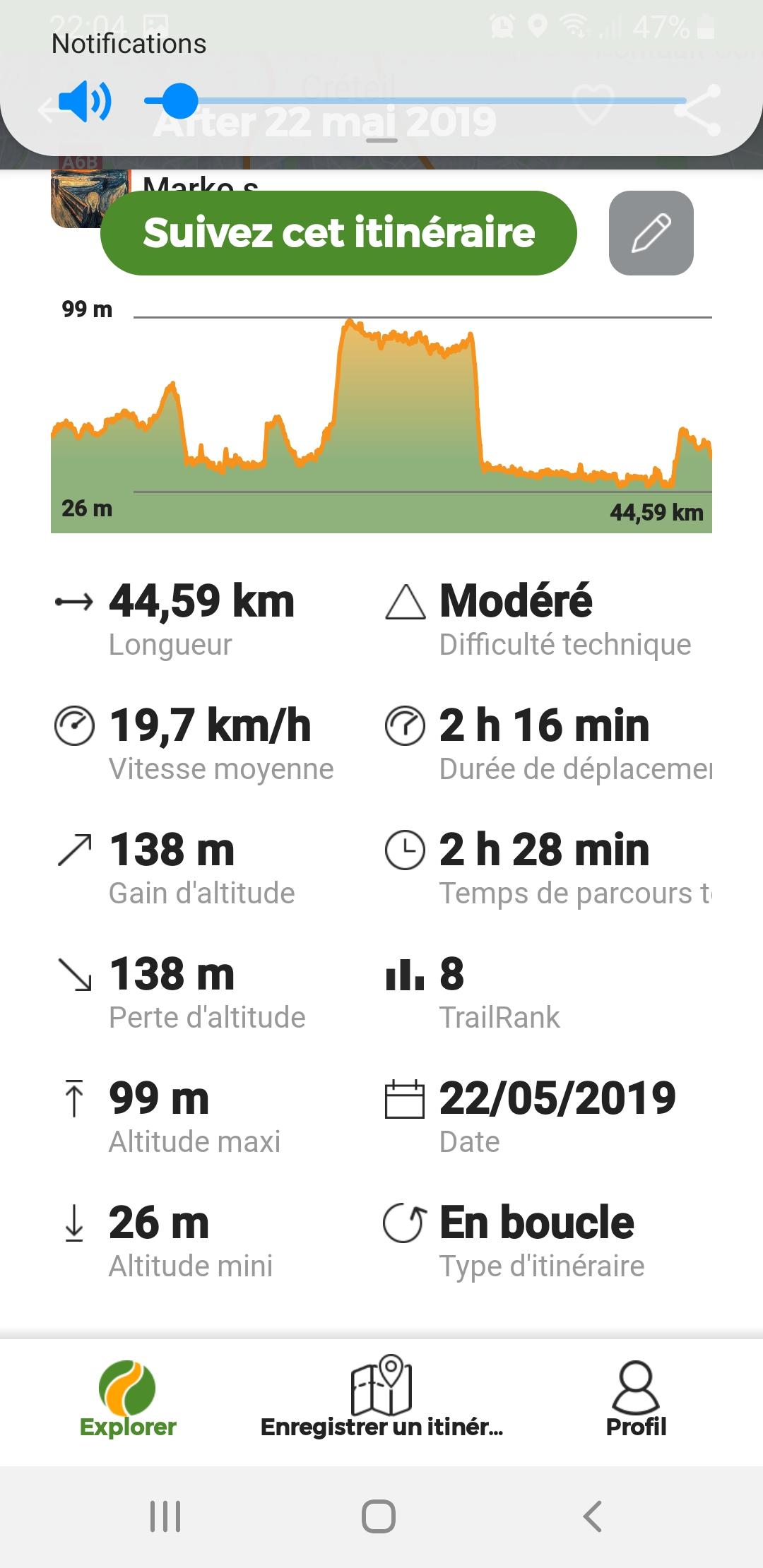
Task: Go back with the system back button
Action: coord(592,1516)
